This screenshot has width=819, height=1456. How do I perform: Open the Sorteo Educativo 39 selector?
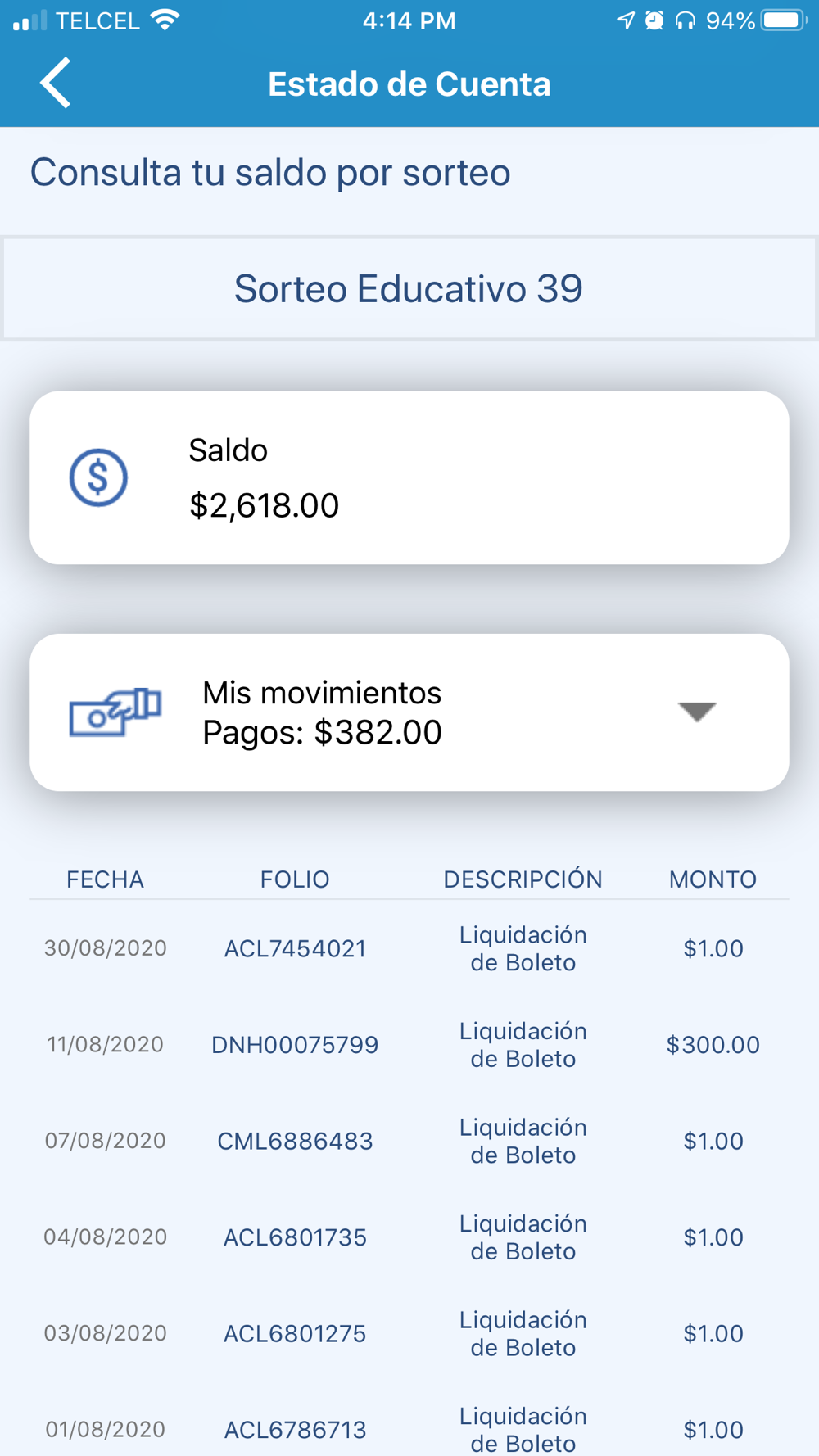pyautogui.click(x=409, y=288)
